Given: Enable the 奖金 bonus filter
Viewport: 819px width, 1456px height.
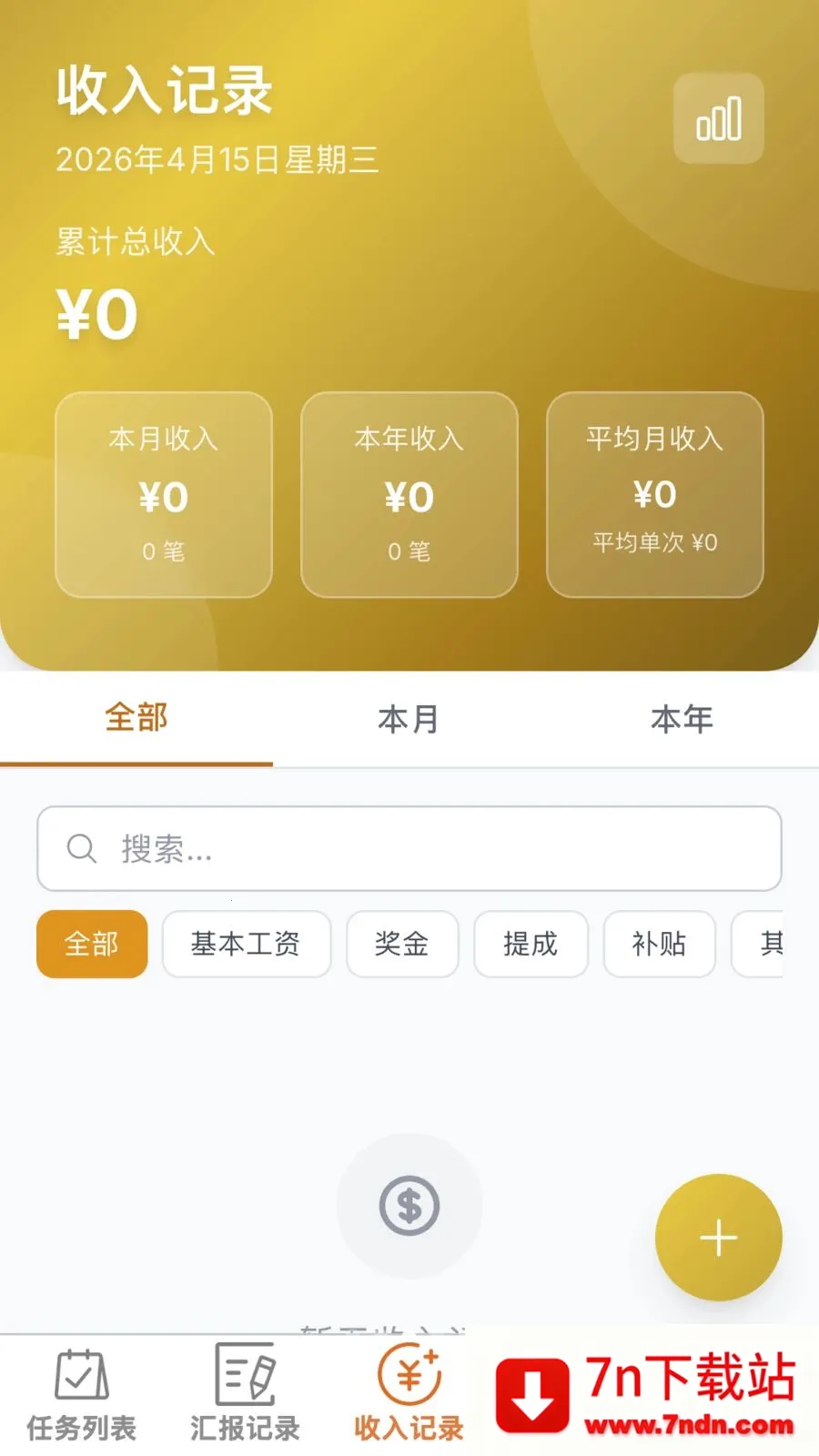Looking at the screenshot, I should click(x=402, y=945).
